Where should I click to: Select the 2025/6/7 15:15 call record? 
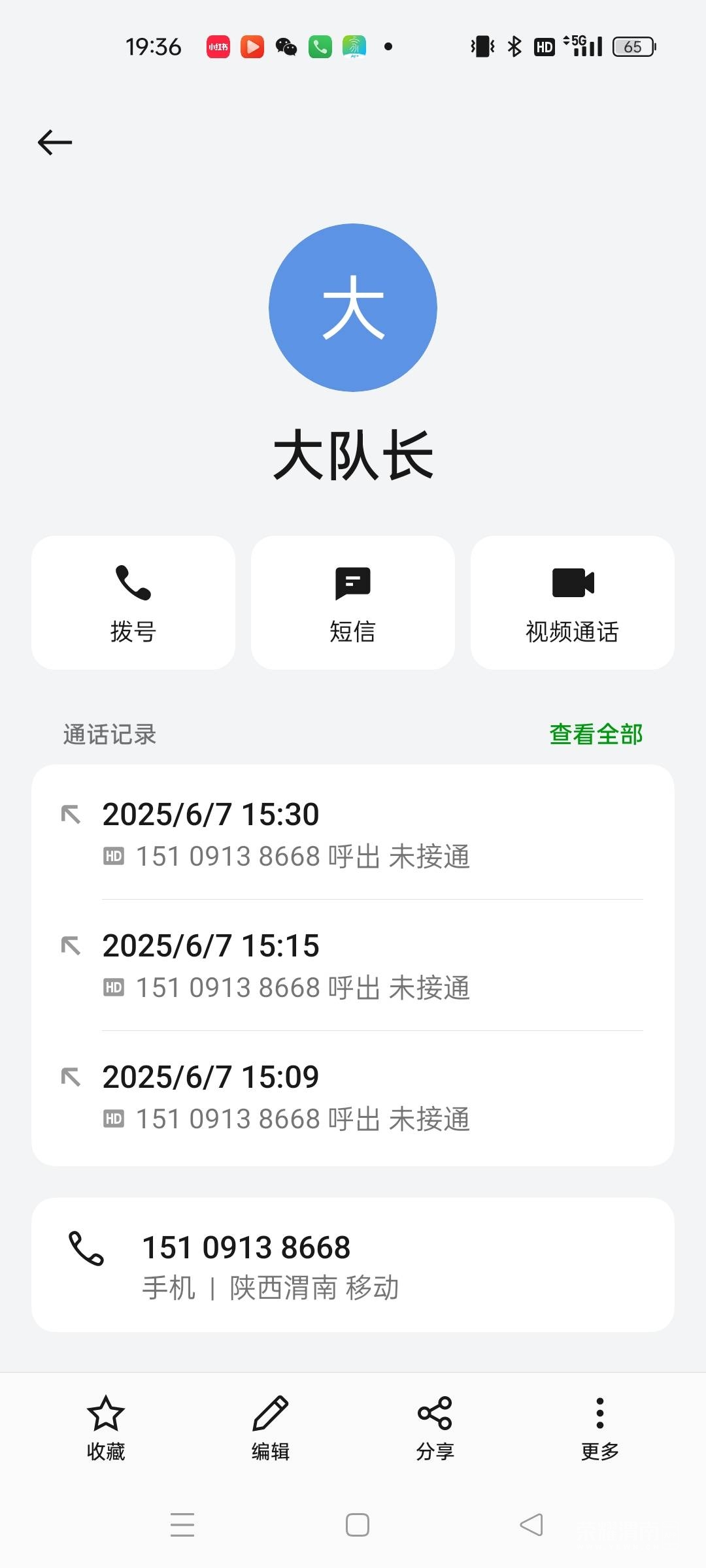click(353, 966)
